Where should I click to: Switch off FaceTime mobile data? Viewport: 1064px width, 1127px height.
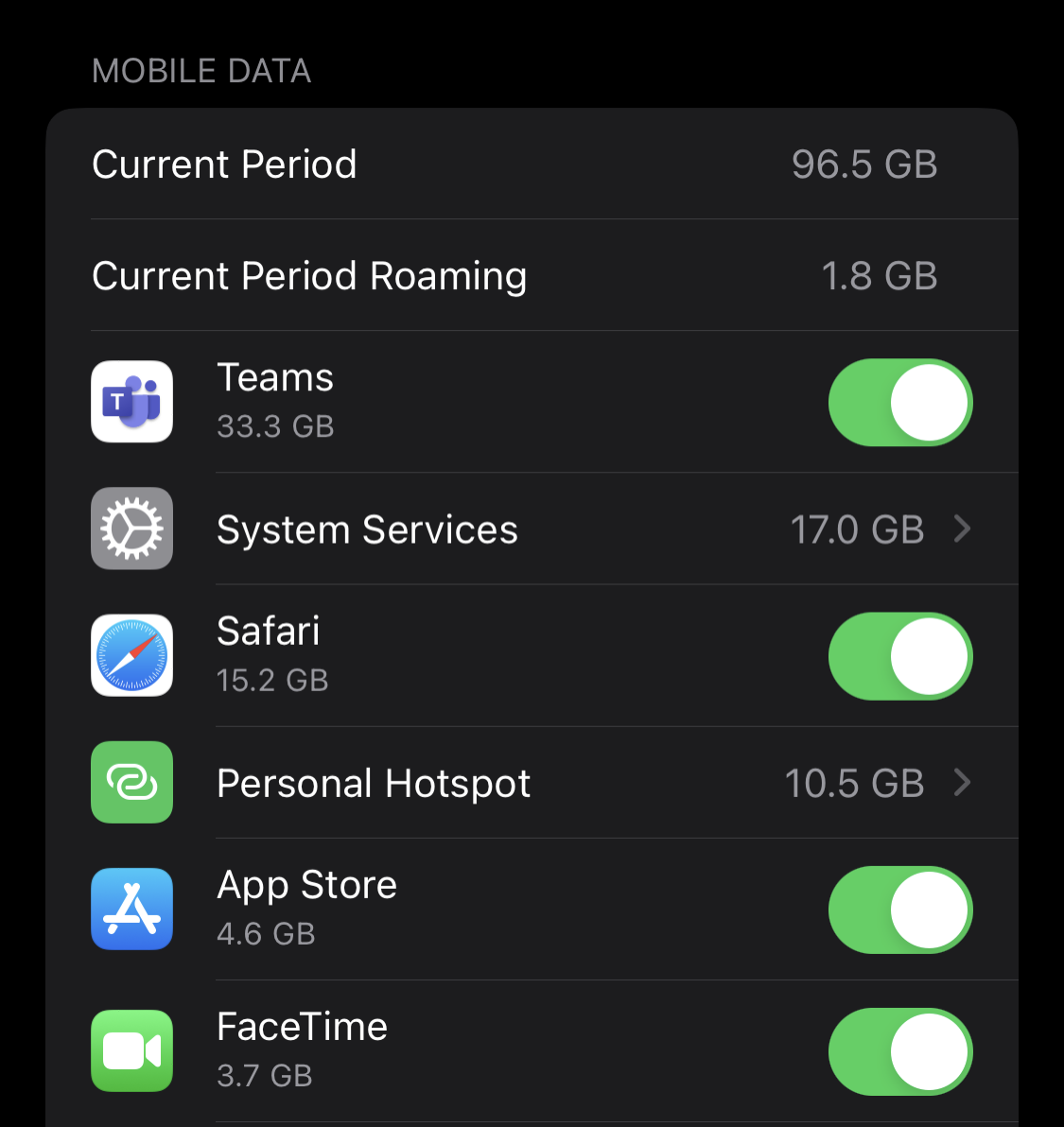point(899,1051)
